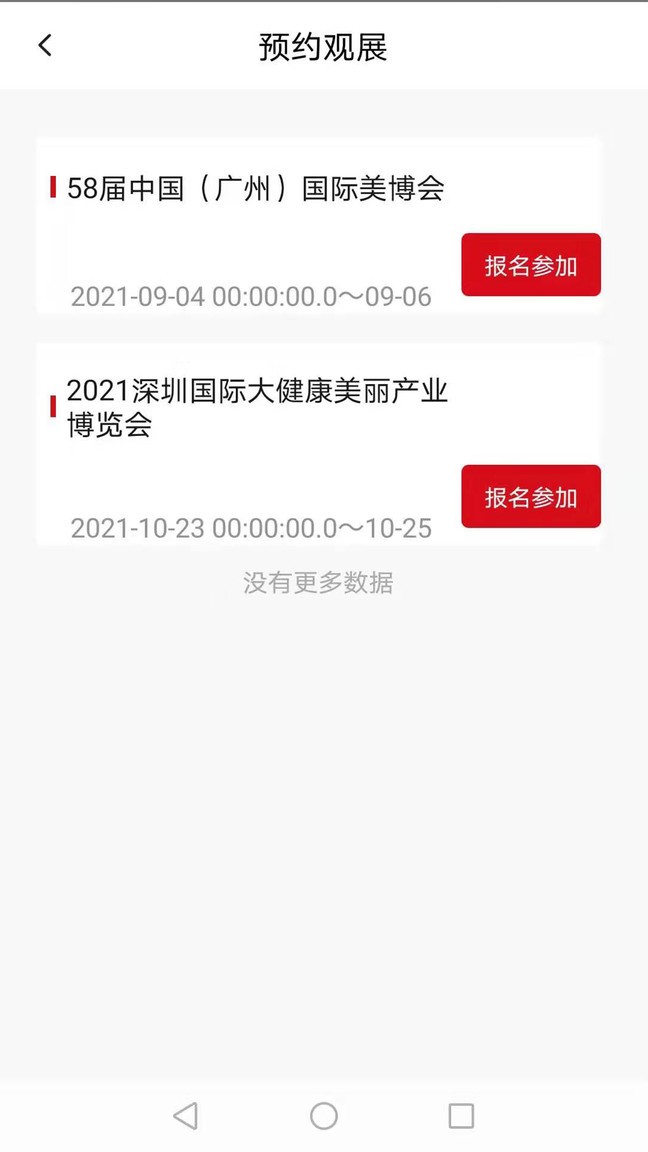Open the system recent apps view
Viewport: 648px width, 1152px height.
coord(461,1116)
